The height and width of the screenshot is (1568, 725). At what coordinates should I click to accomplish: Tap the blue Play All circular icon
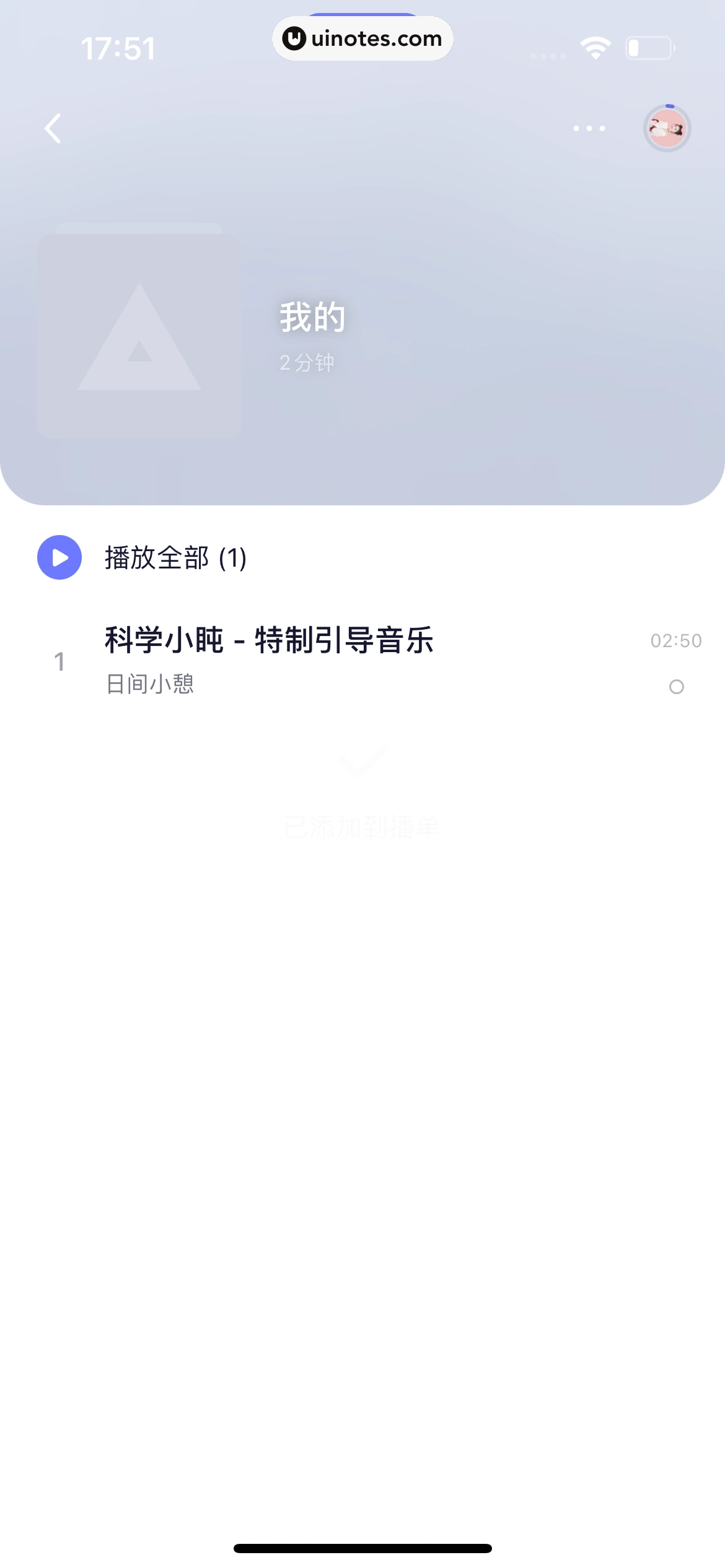click(x=59, y=556)
